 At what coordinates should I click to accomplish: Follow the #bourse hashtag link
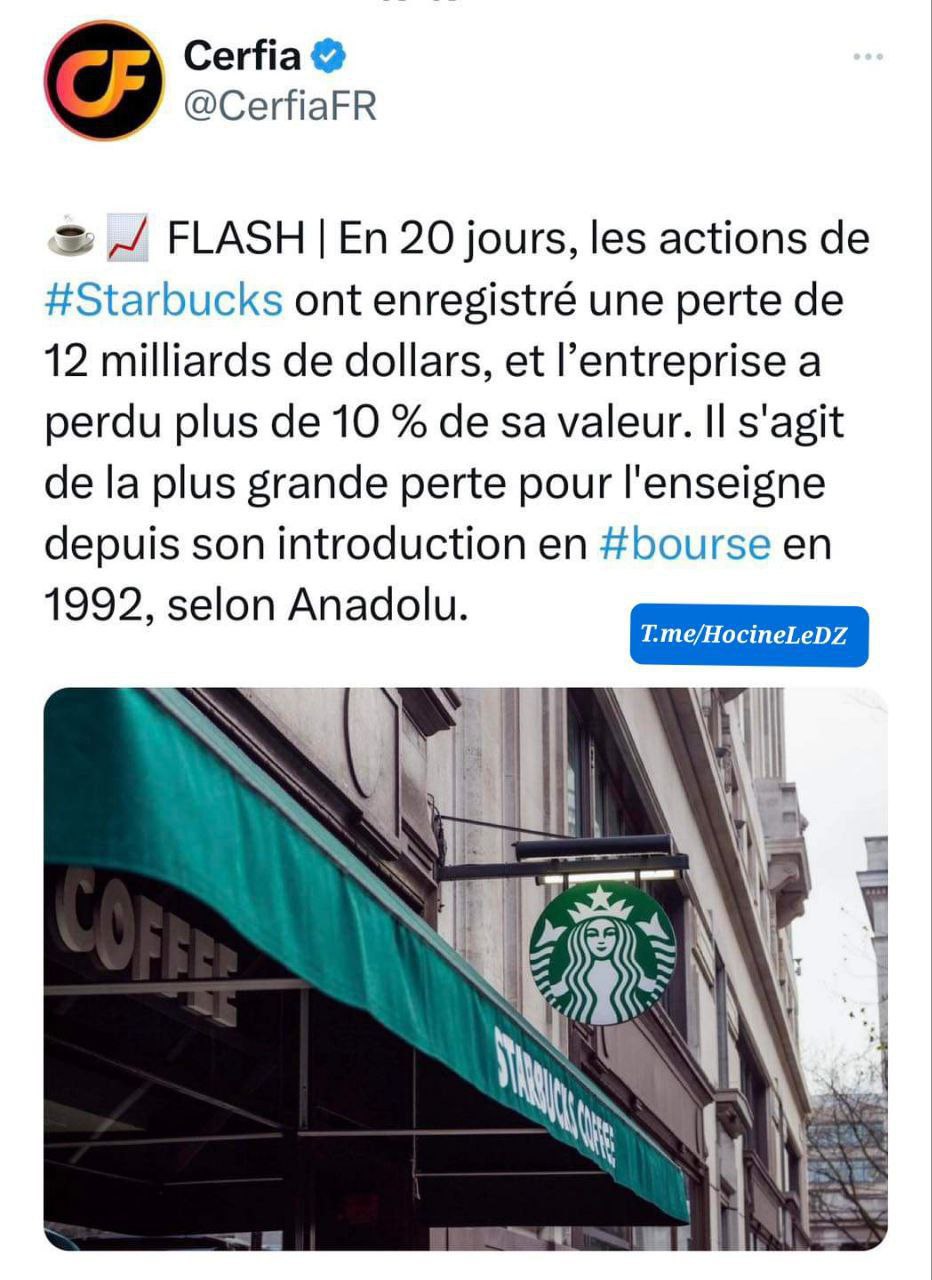click(685, 544)
